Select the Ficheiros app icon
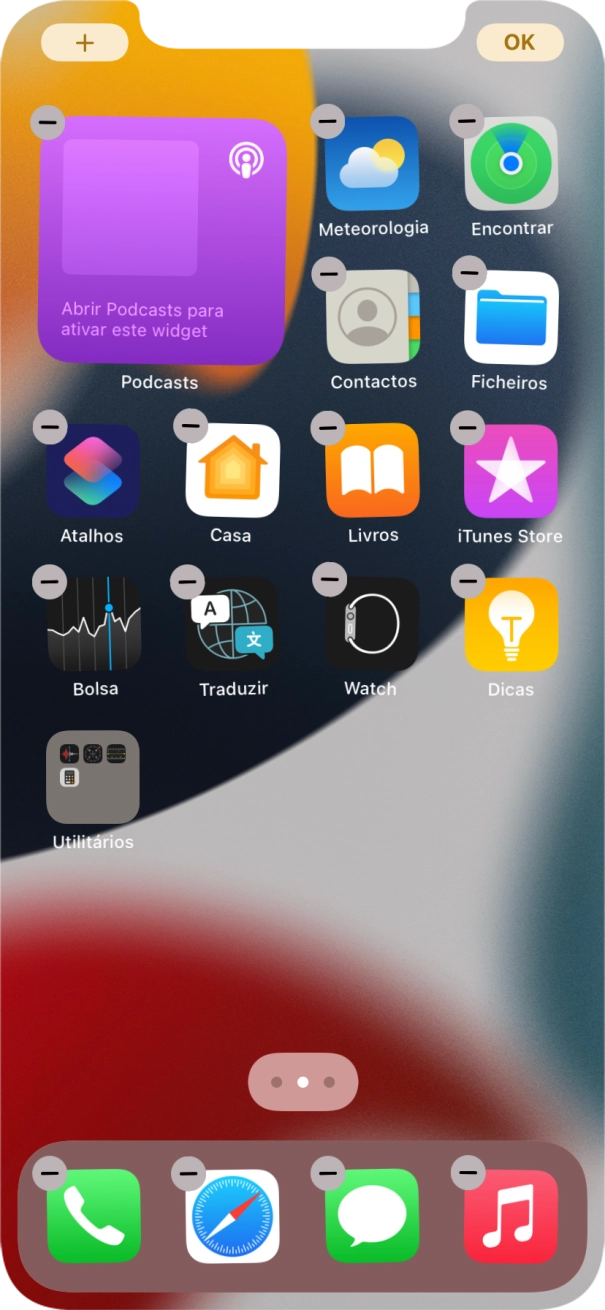This screenshot has width=605, height=1310. point(511,317)
